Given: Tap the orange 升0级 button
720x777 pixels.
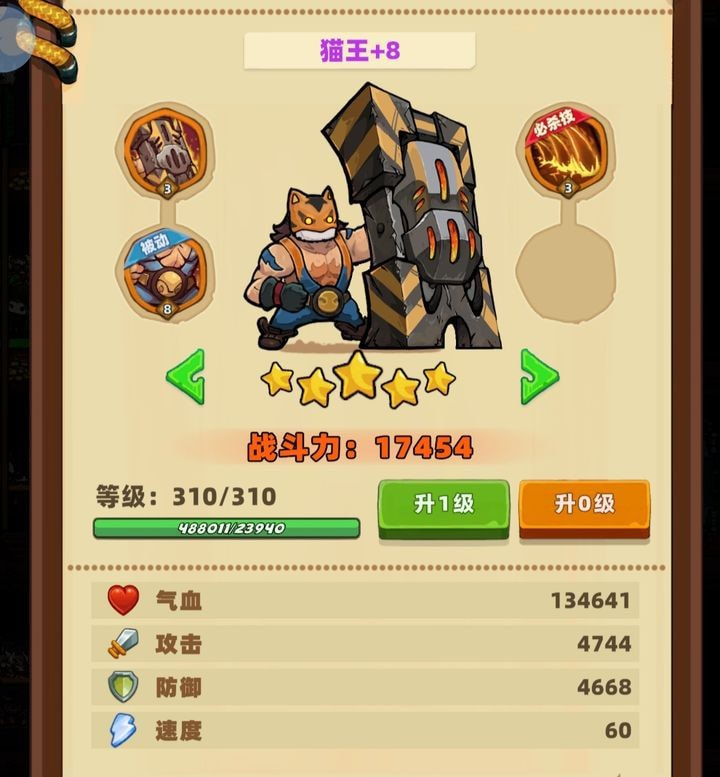Looking at the screenshot, I should (584, 505).
